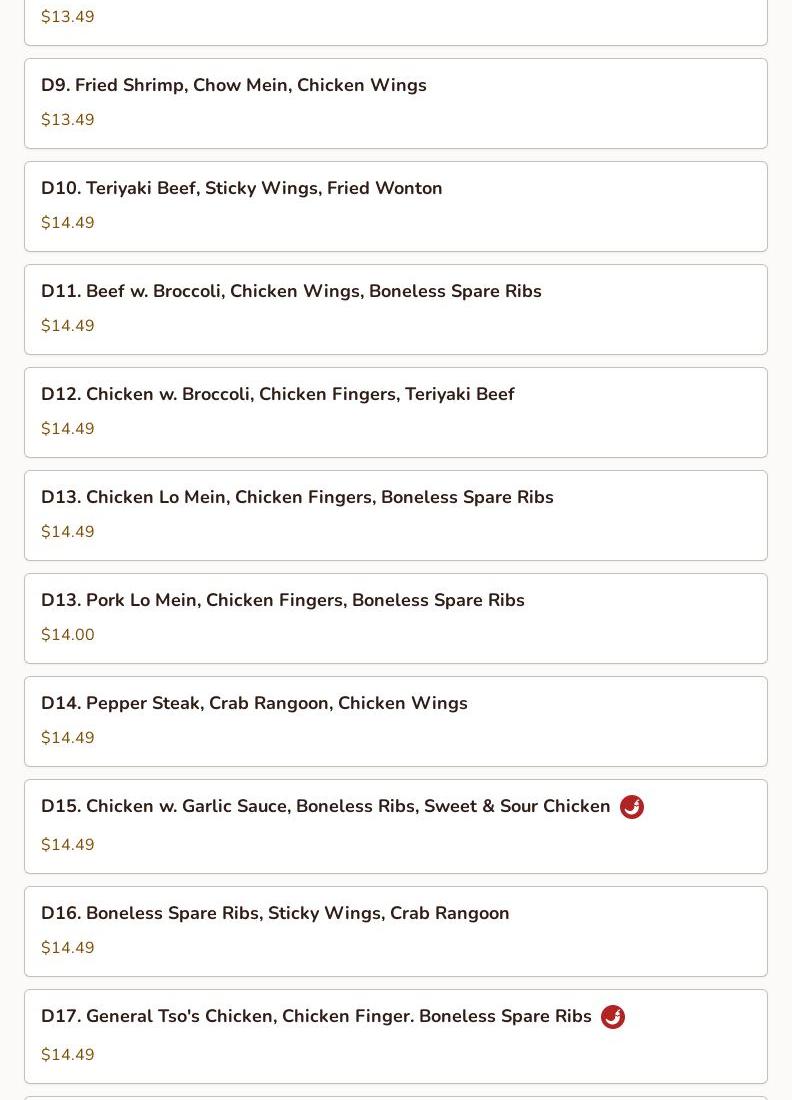Open D12 Chicken w. Broccoli combo
Screen dimensions: 792x1100
[x=395, y=412]
